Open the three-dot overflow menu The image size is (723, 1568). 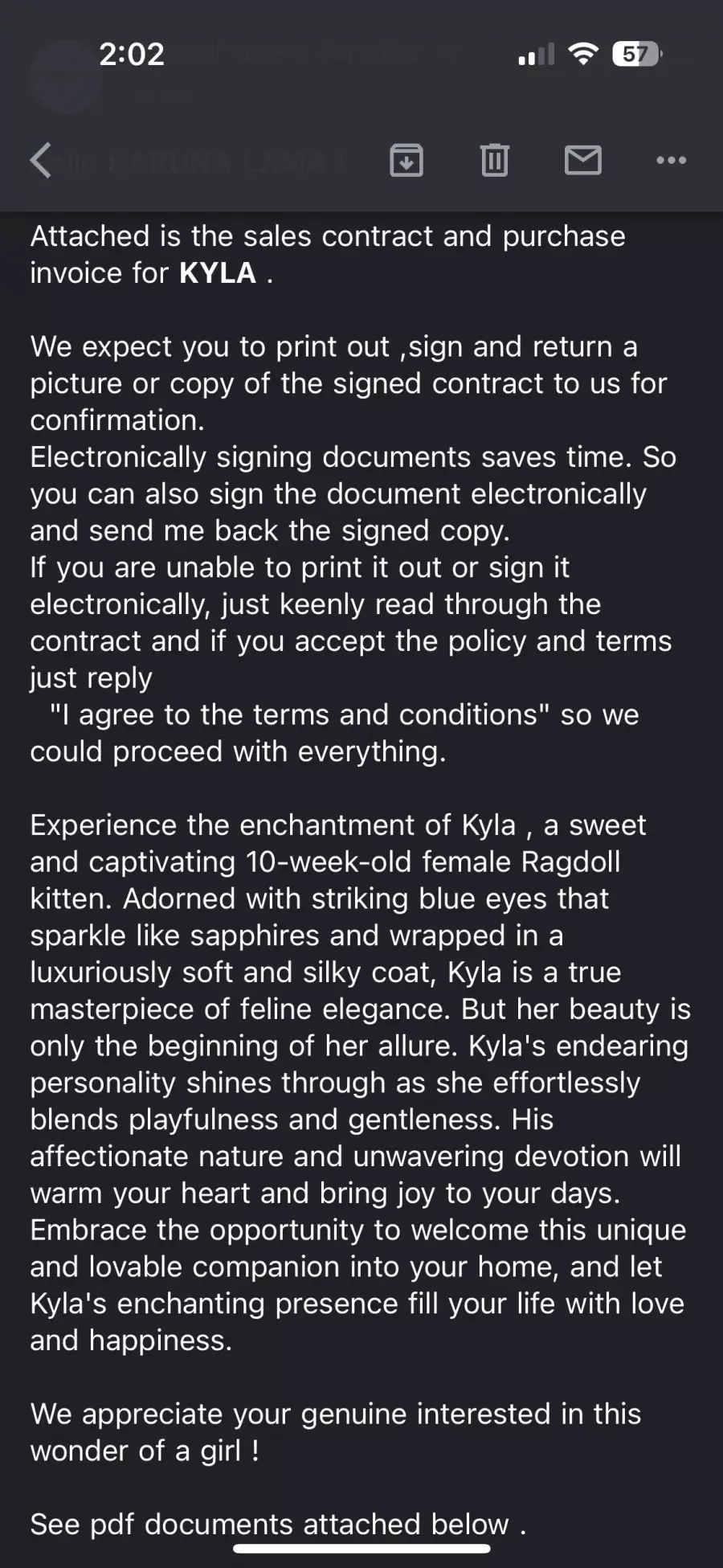point(671,160)
